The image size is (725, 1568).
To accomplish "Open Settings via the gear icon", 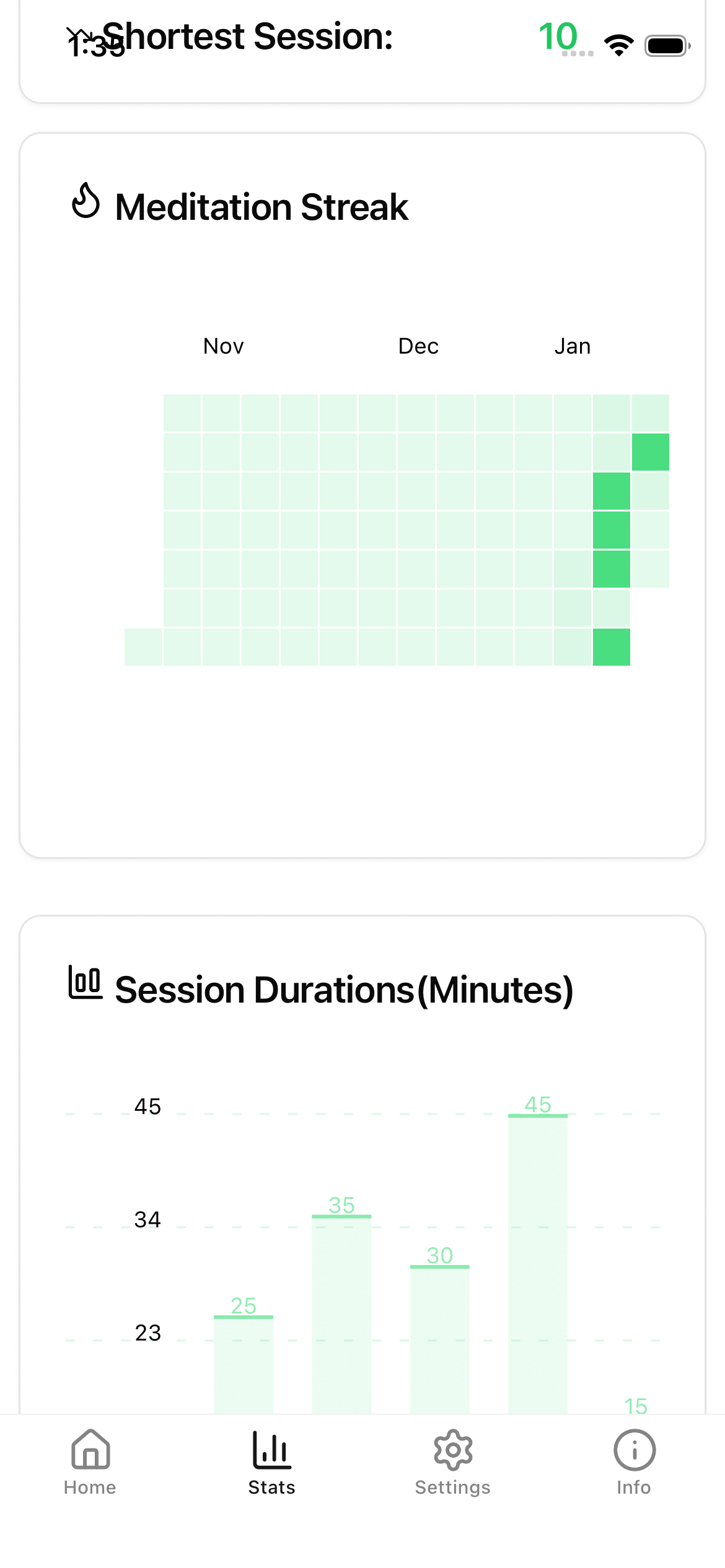I will point(453,1451).
